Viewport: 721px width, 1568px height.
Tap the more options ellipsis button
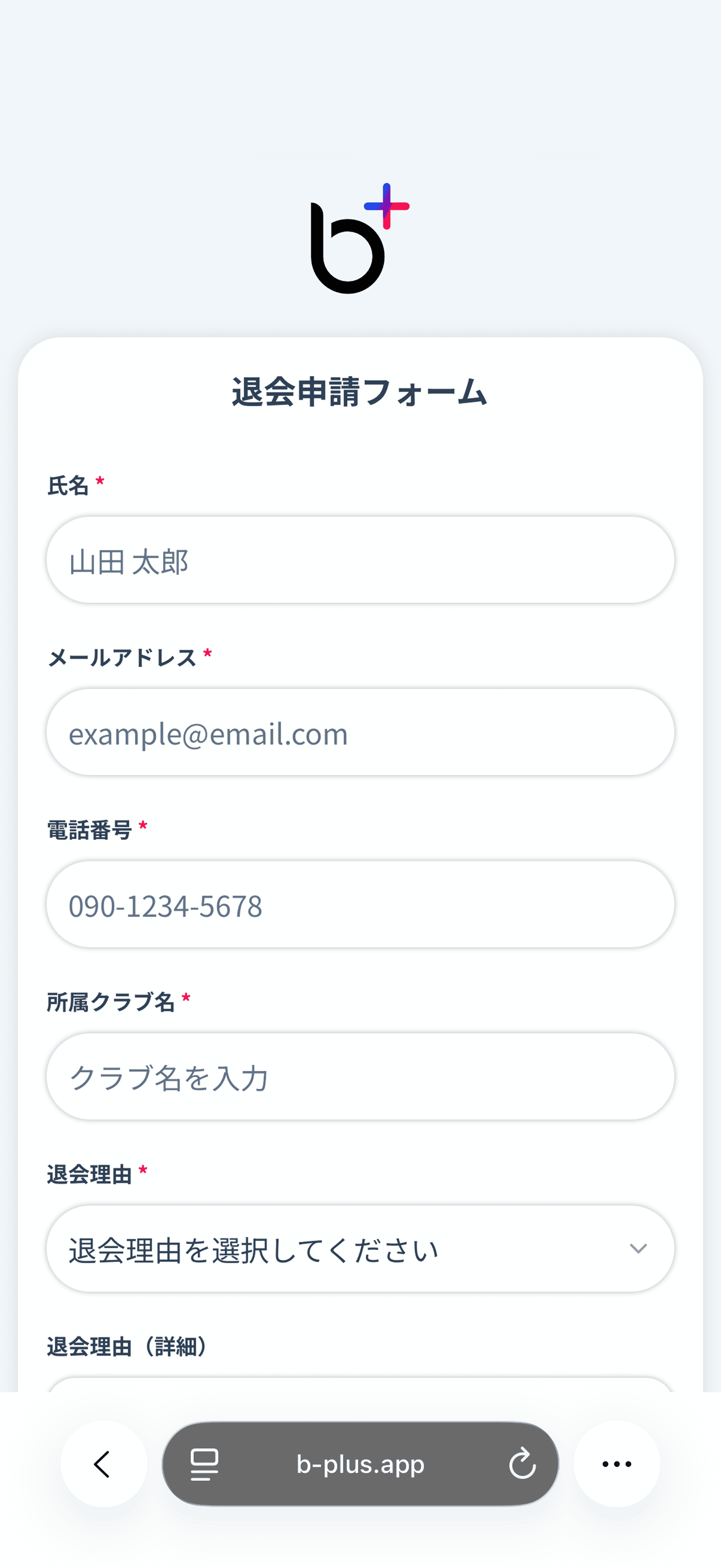[x=616, y=1464]
